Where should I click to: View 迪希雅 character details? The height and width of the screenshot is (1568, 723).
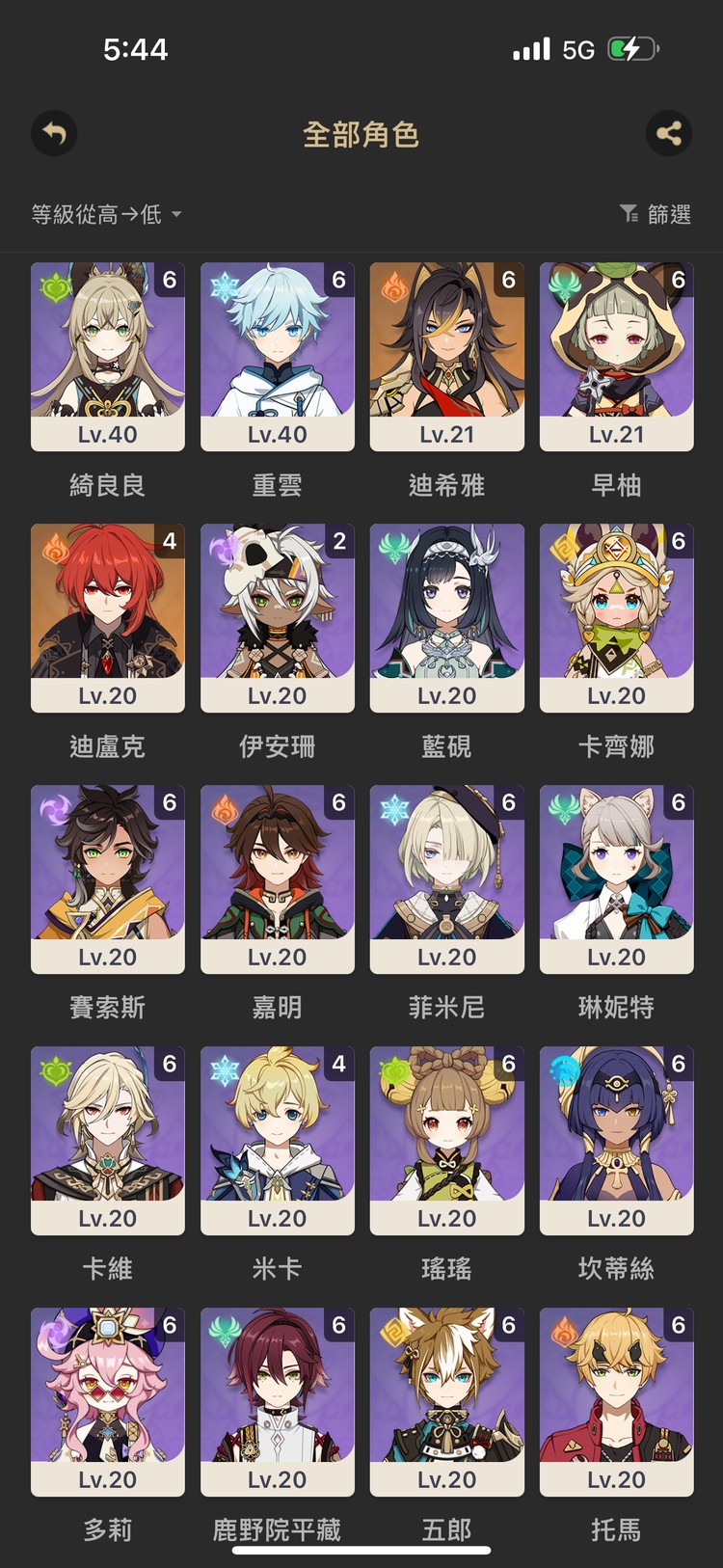pos(447,356)
